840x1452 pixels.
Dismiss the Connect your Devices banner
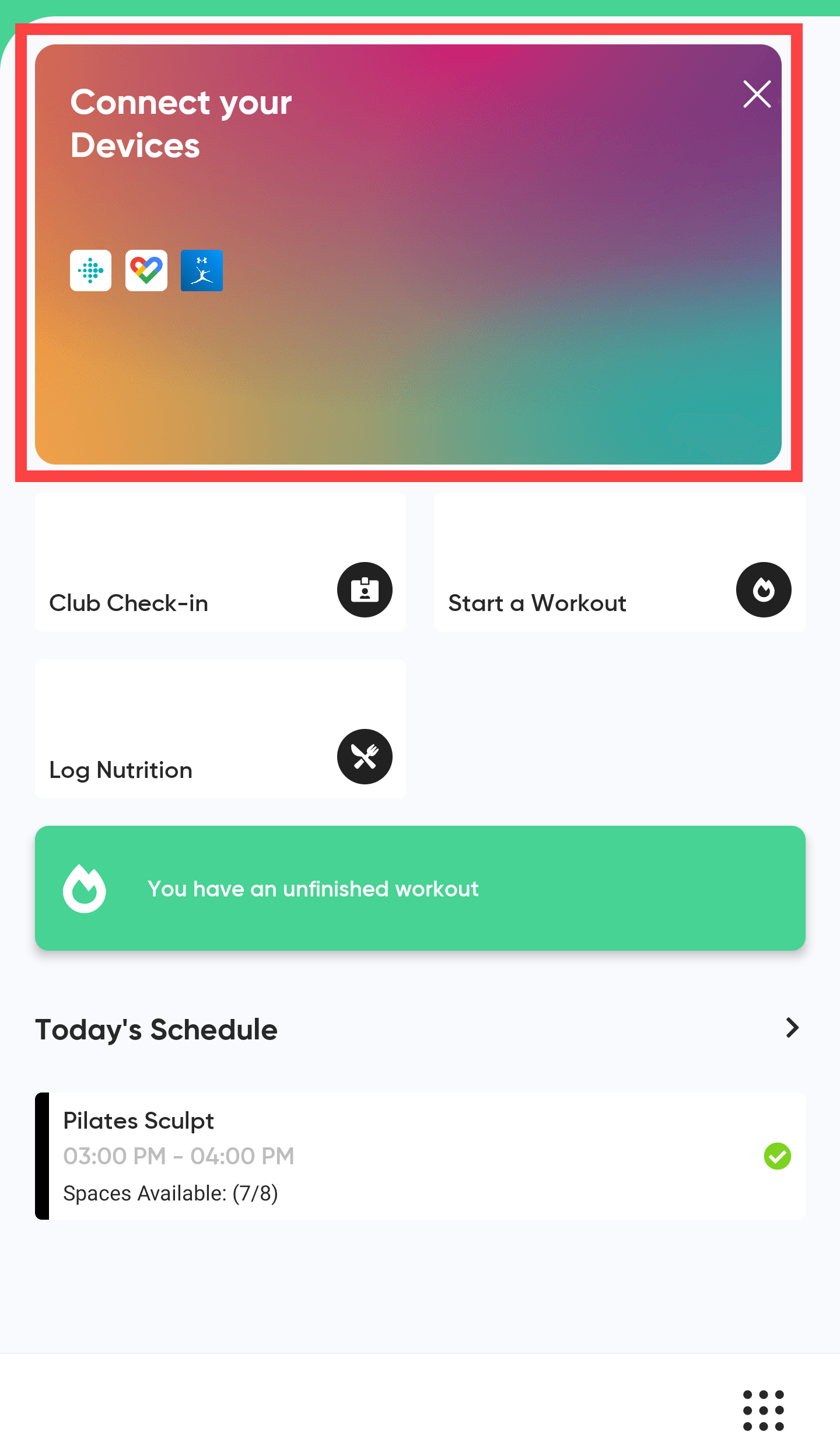757,94
